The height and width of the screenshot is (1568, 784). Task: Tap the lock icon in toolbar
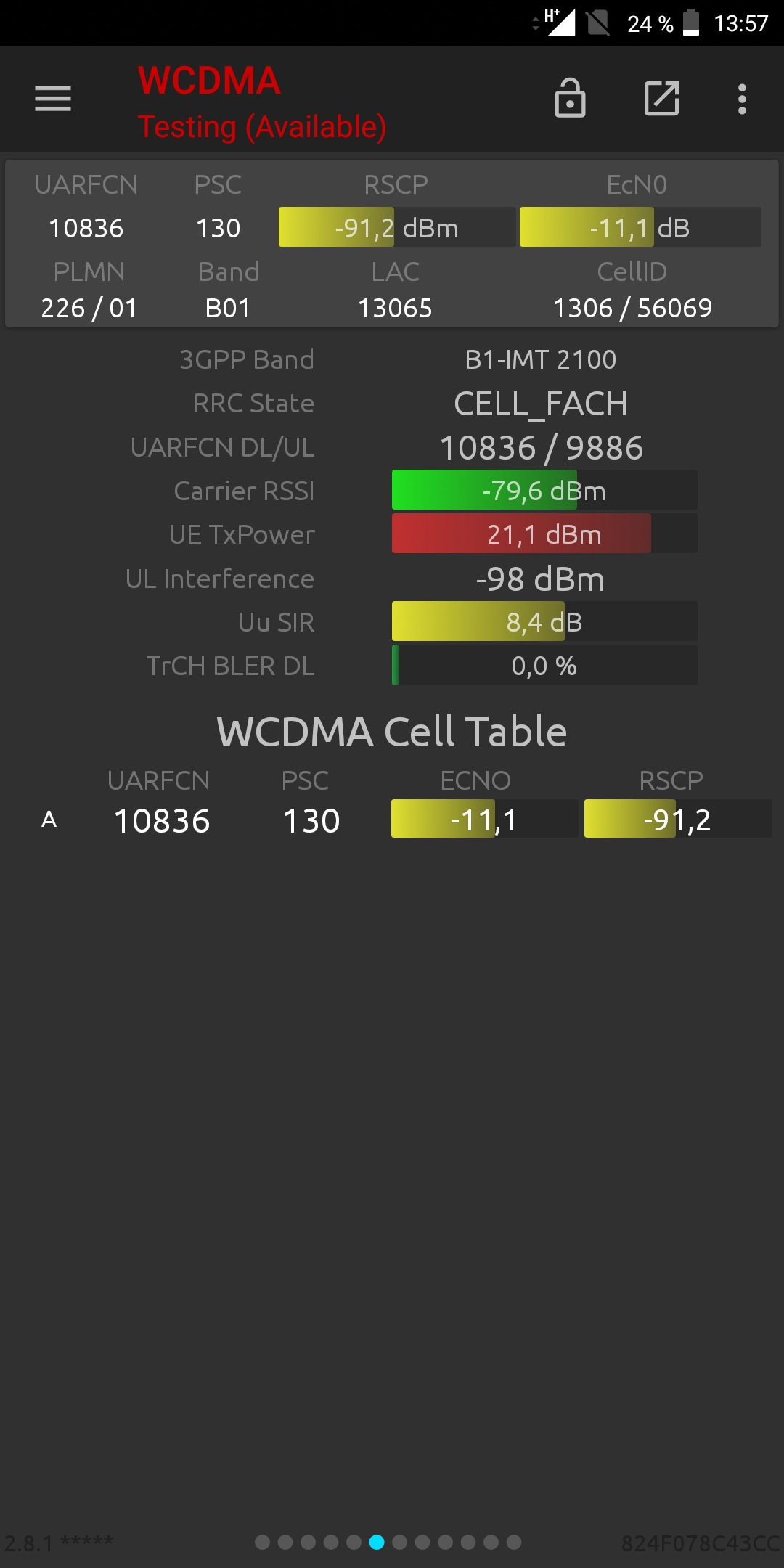[x=570, y=98]
